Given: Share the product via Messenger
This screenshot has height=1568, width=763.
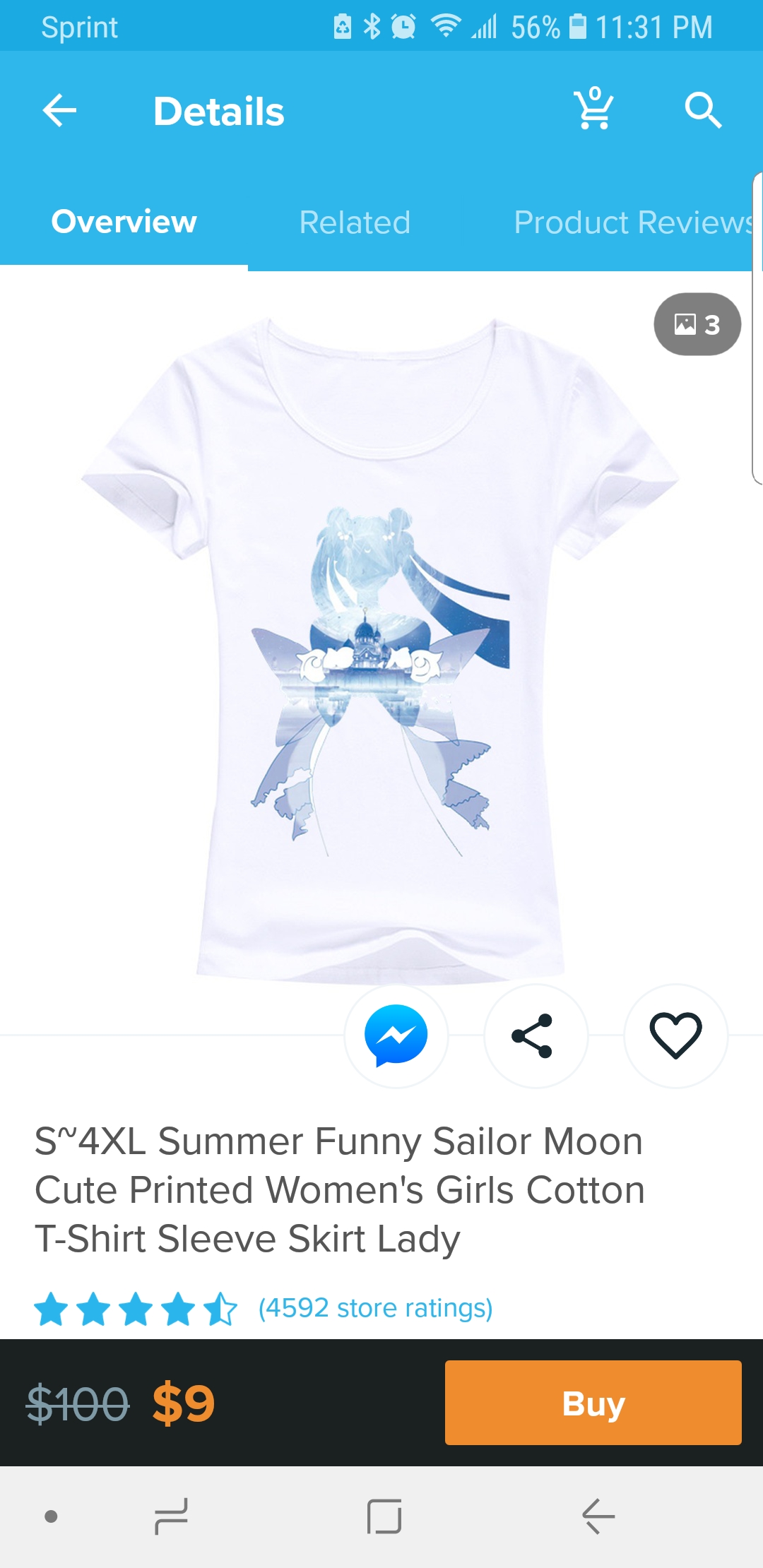Looking at the screenshot, I should pos(396,1035).
